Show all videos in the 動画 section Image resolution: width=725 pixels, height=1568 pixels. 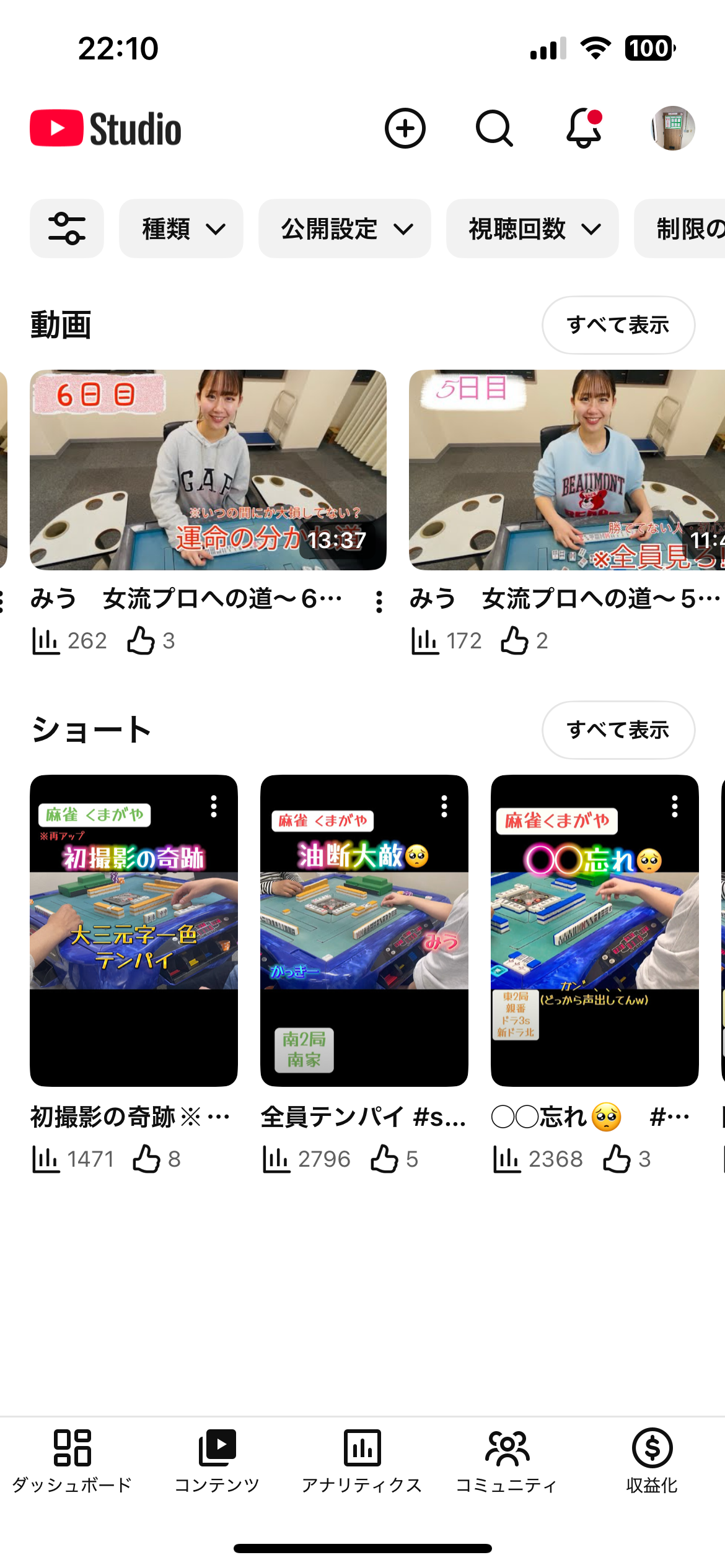[618, 325]
